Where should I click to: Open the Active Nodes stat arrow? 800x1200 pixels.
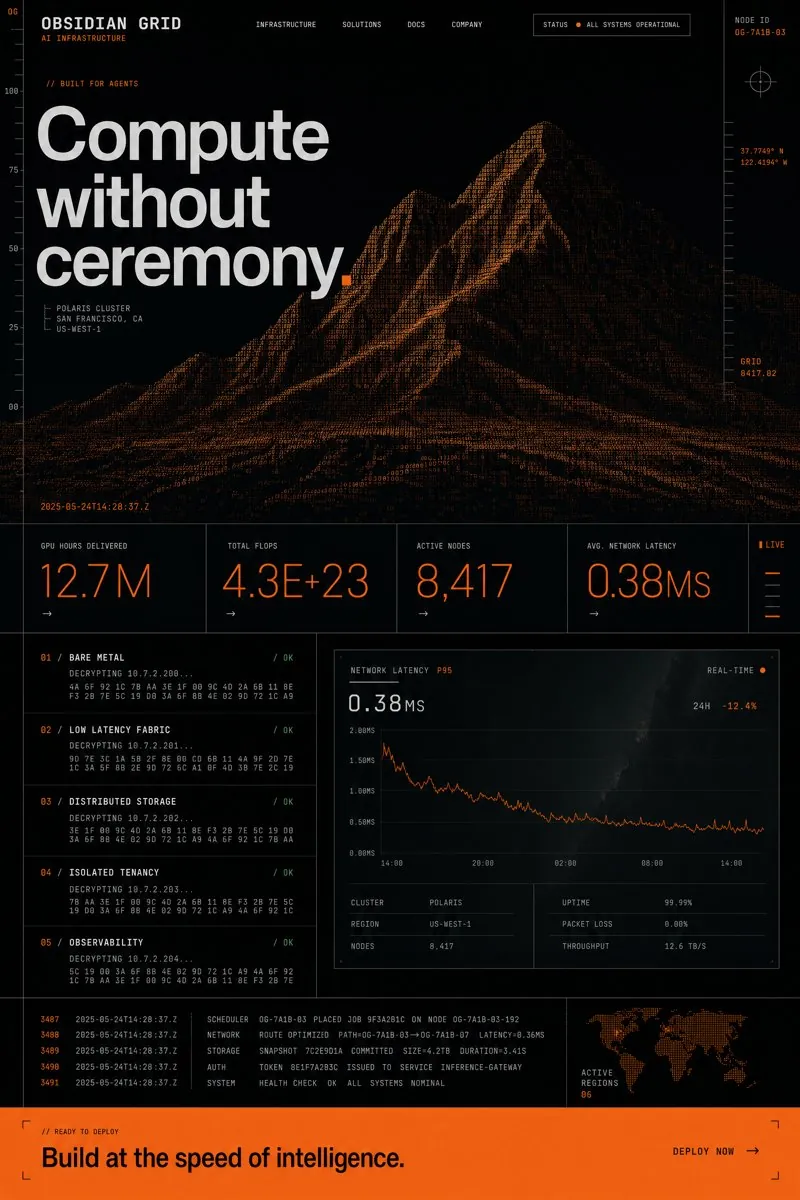tap(423, 614)
